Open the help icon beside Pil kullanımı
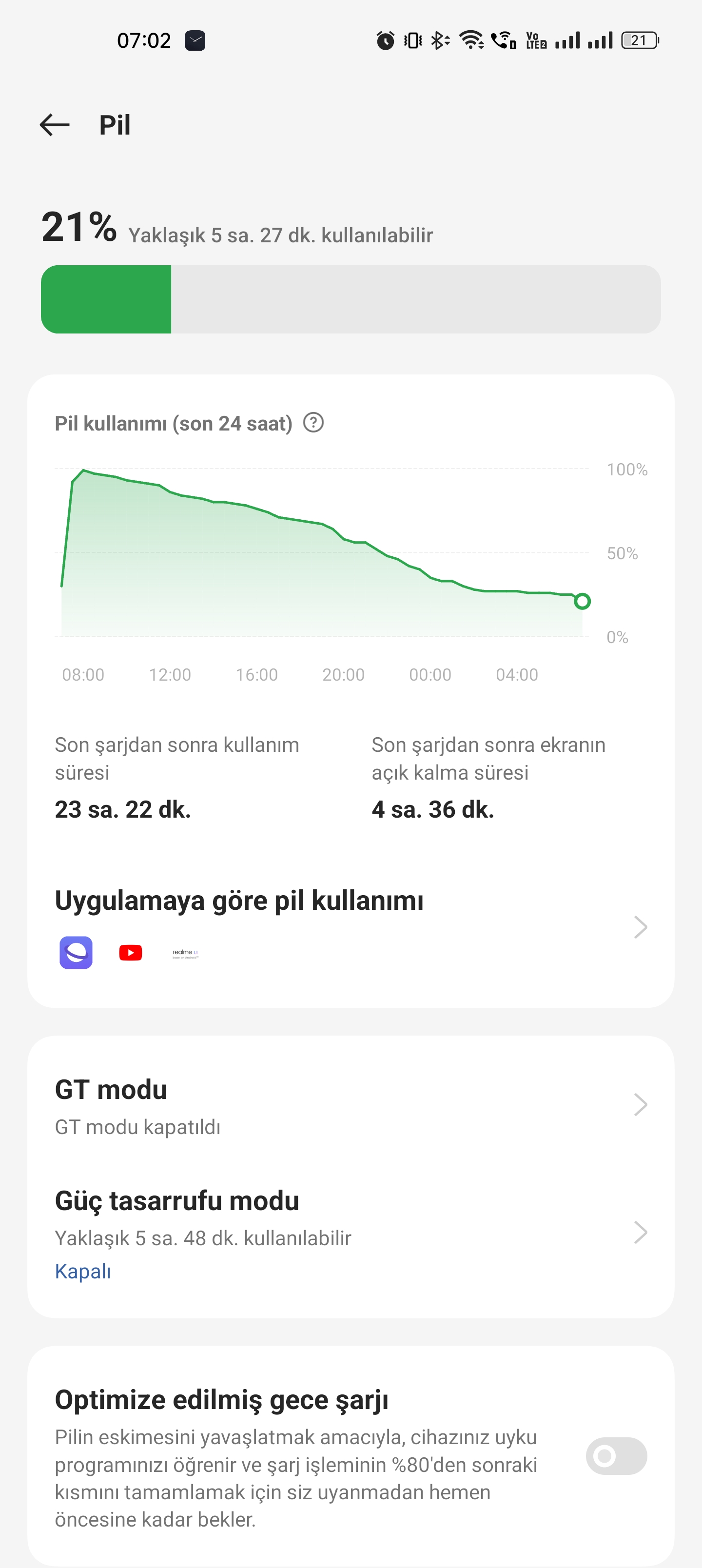This screenshot has width=702, height=1568. tap(313, 422)
